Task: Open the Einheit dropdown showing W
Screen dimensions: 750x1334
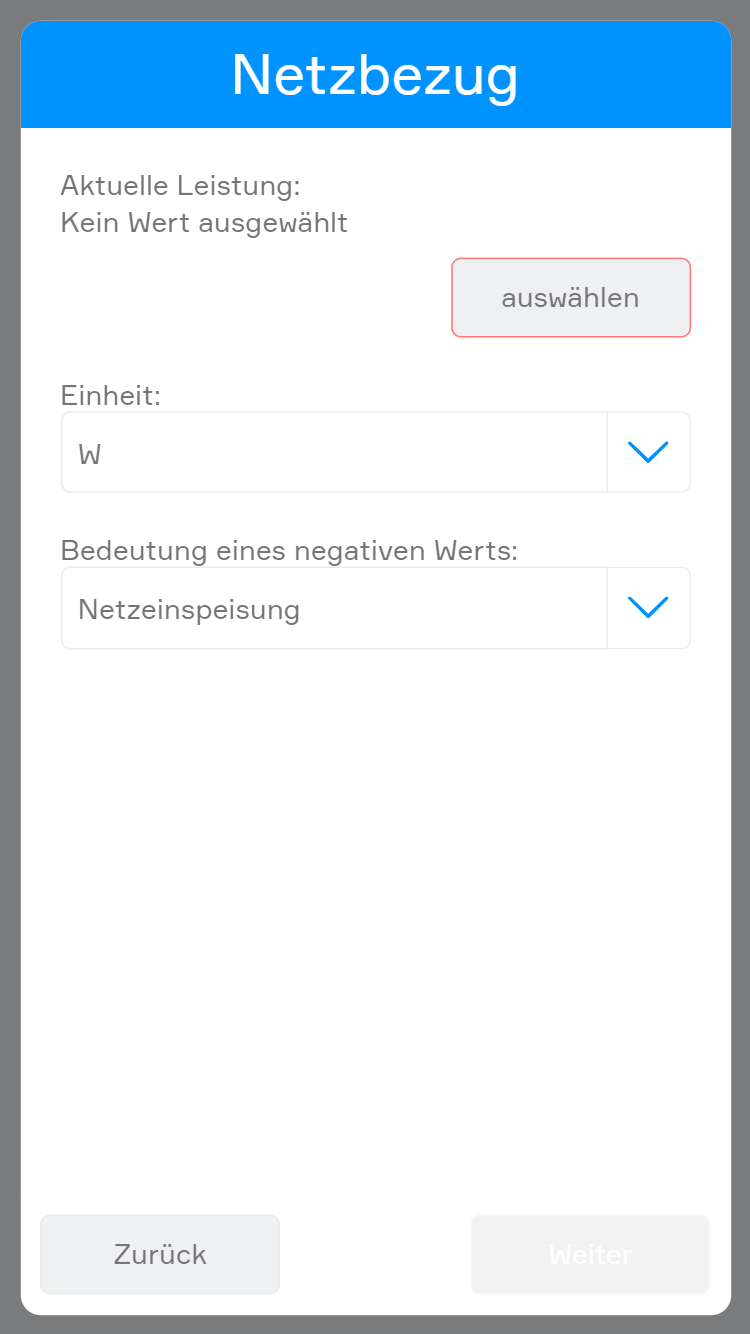Action: click(648, 453)
